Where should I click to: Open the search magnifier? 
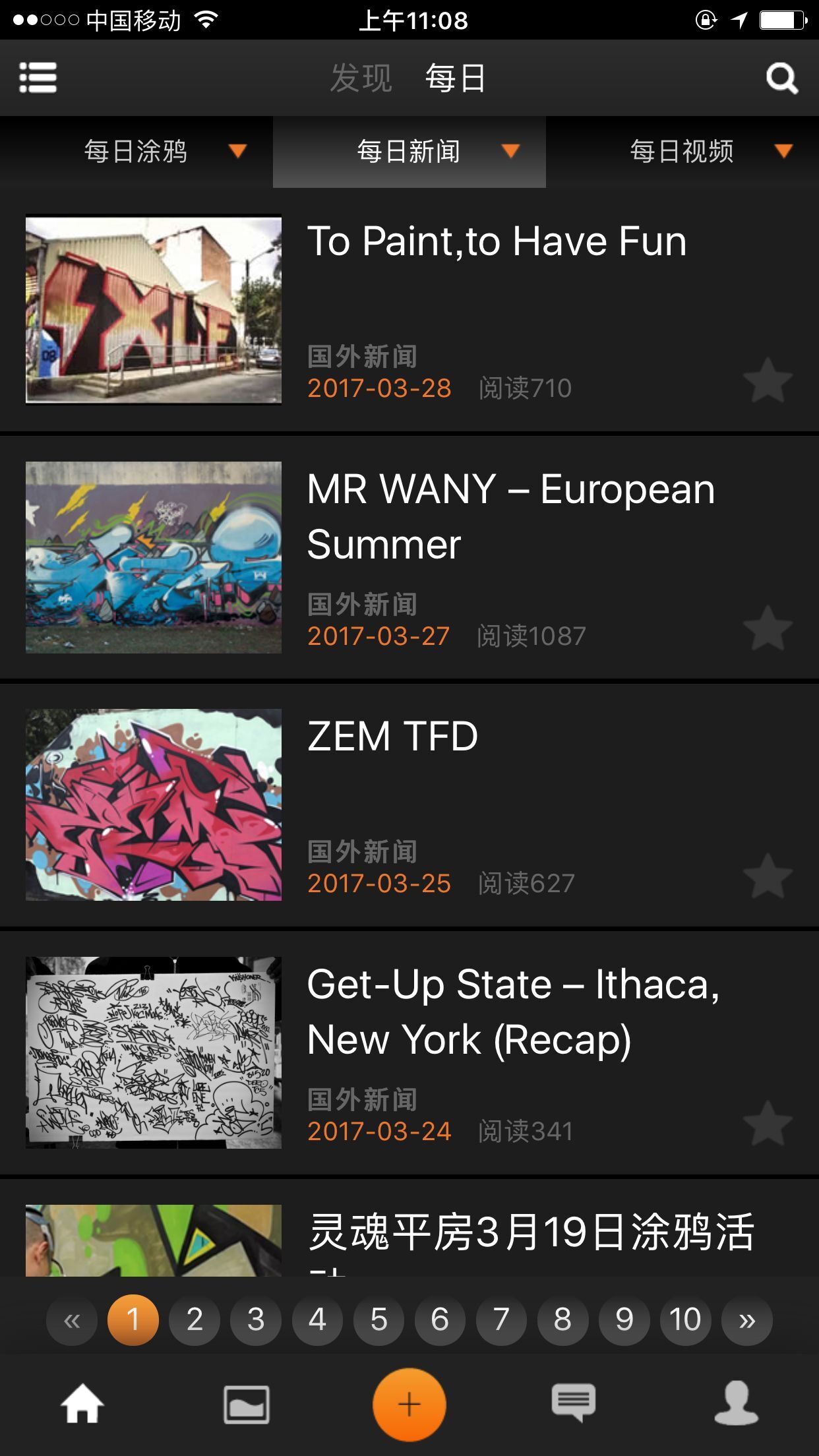pos(781,79)
